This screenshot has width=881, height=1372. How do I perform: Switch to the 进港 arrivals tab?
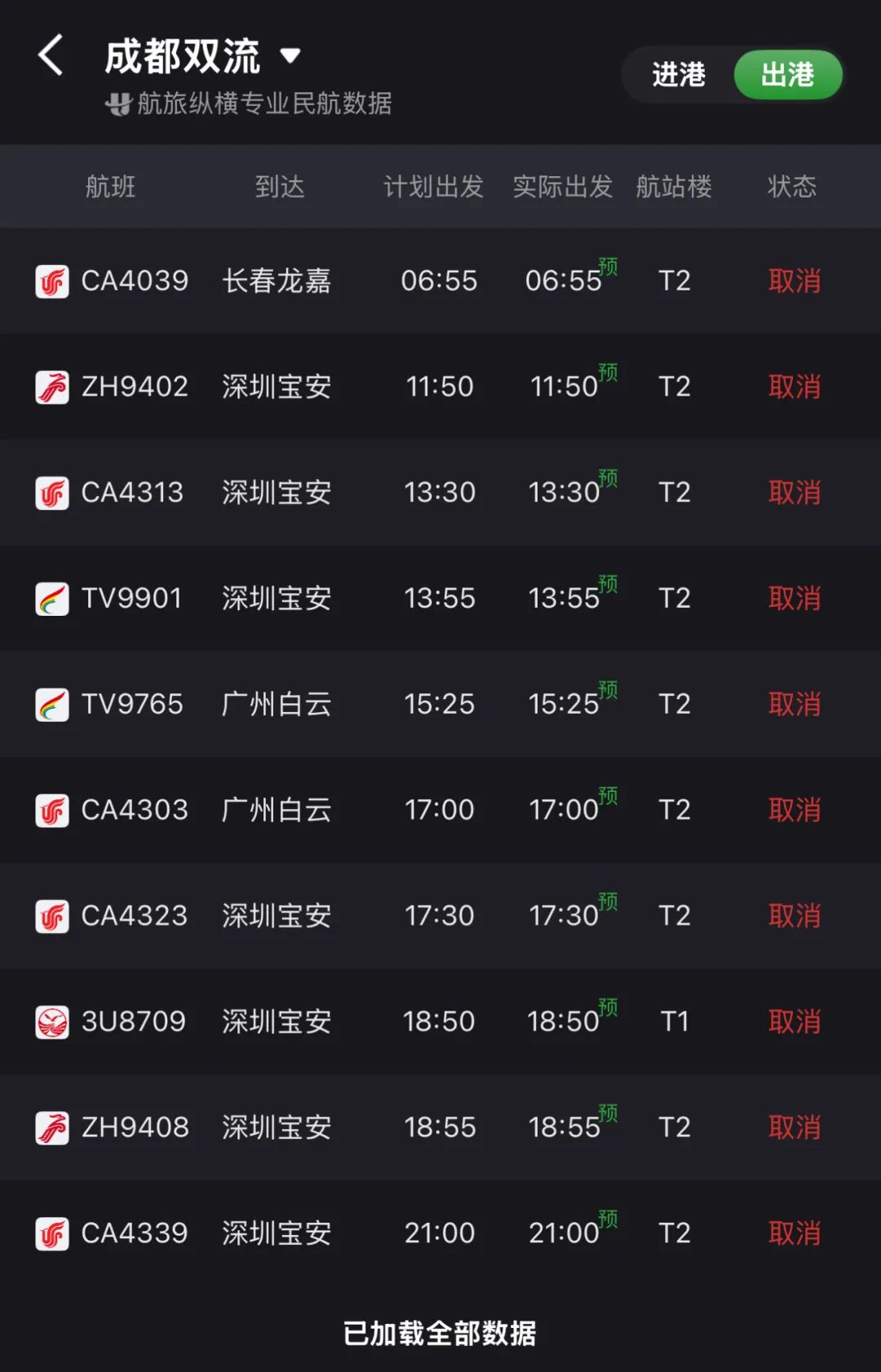tap(678, 75)
